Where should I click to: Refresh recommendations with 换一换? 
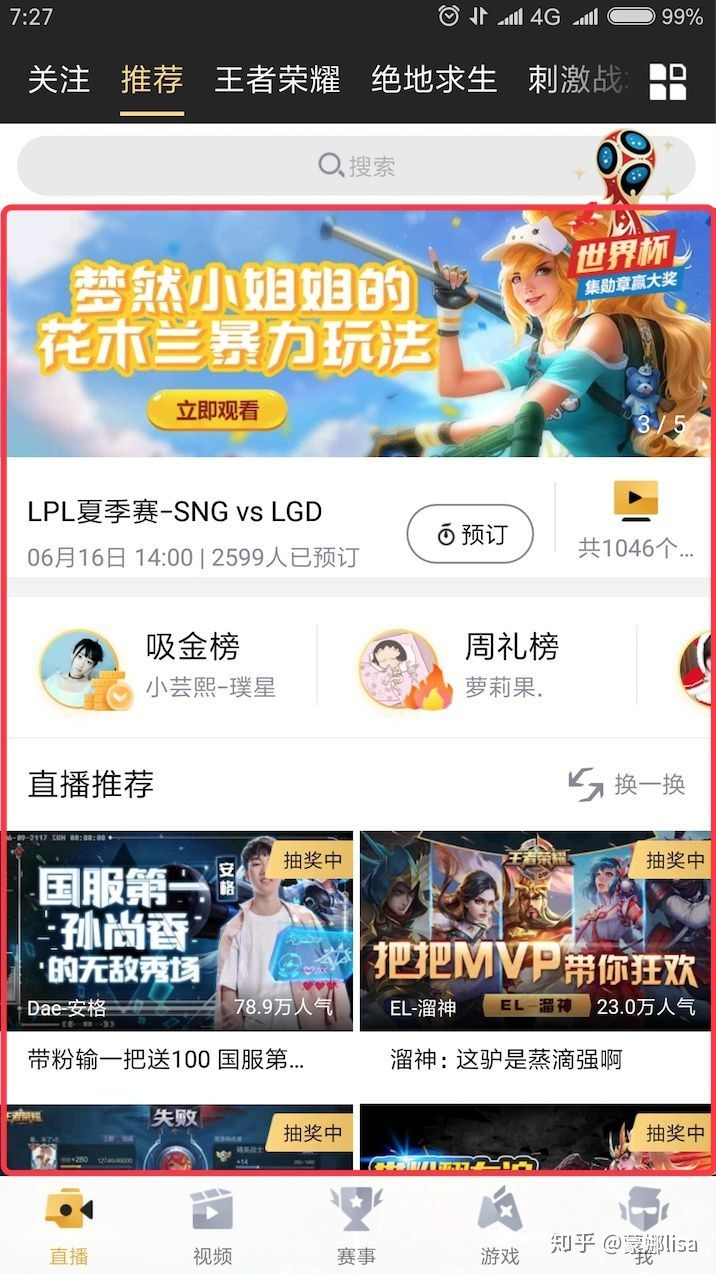click(x=627, y=784)
